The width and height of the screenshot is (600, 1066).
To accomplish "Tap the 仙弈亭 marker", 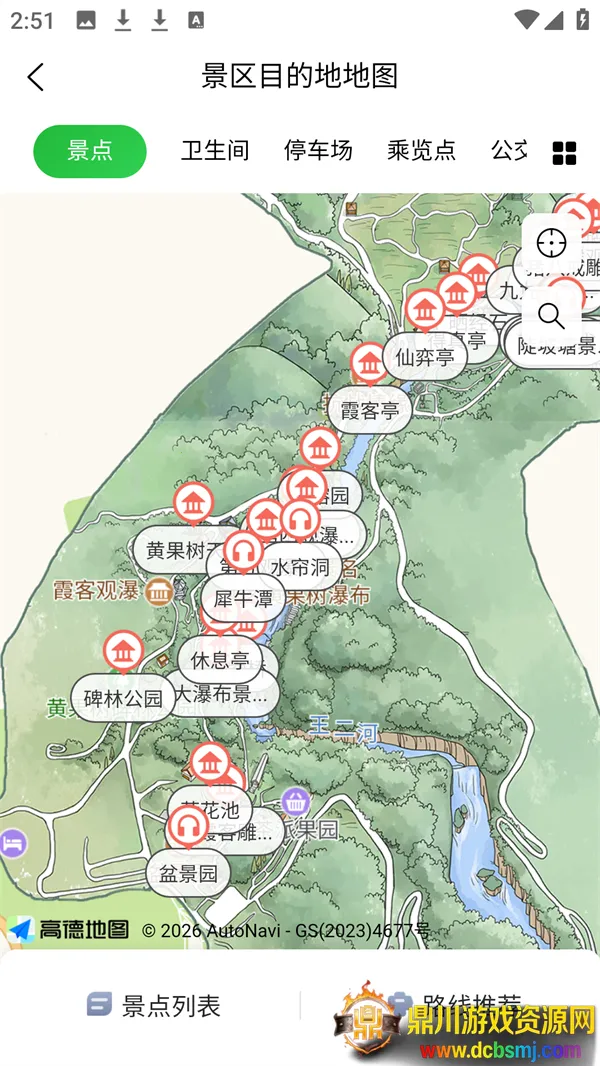I will coord(425,358).
